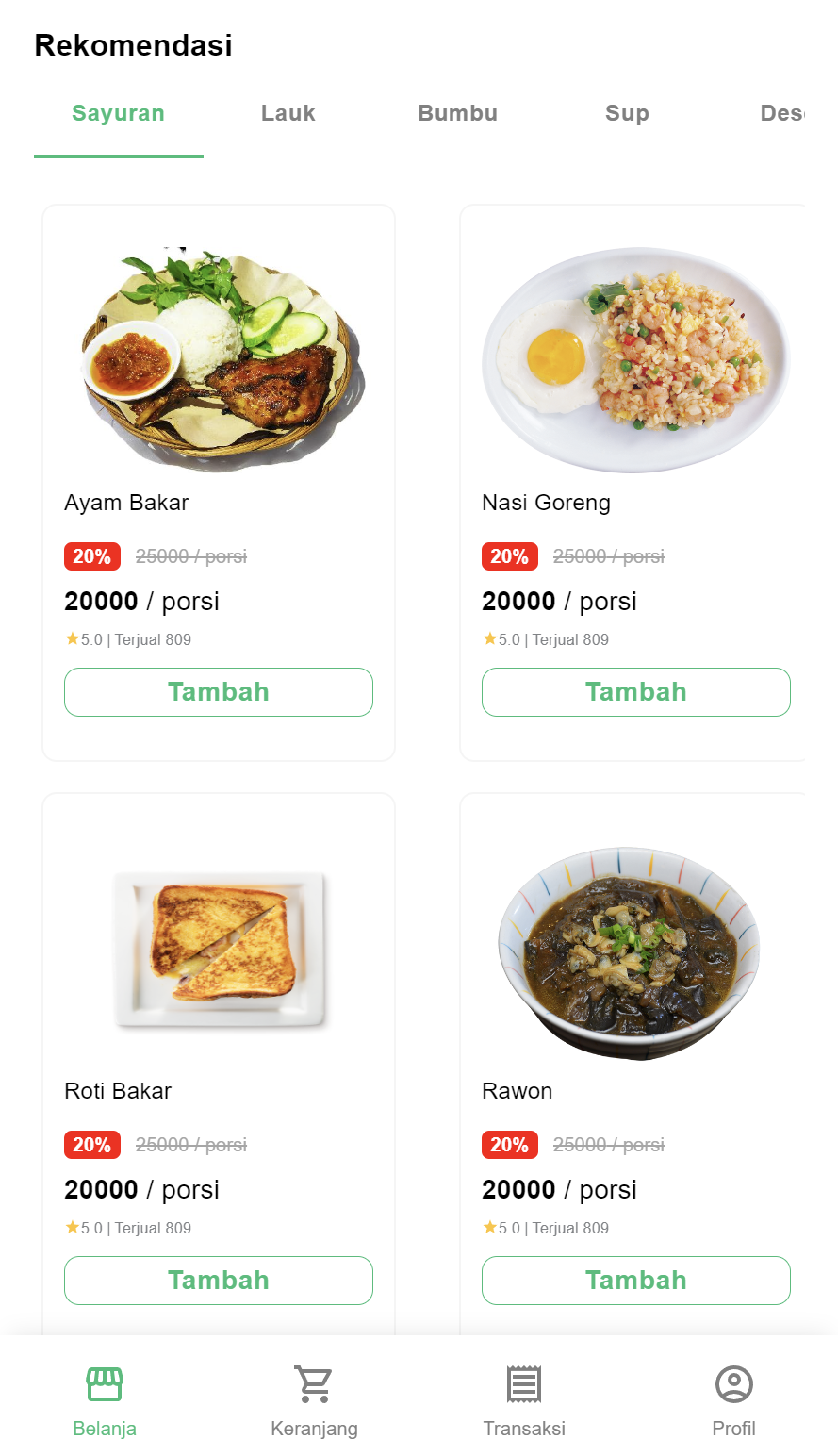Tap the Tambah button for Rawon
The image size is (838, 1456).
coord(636,1281)
